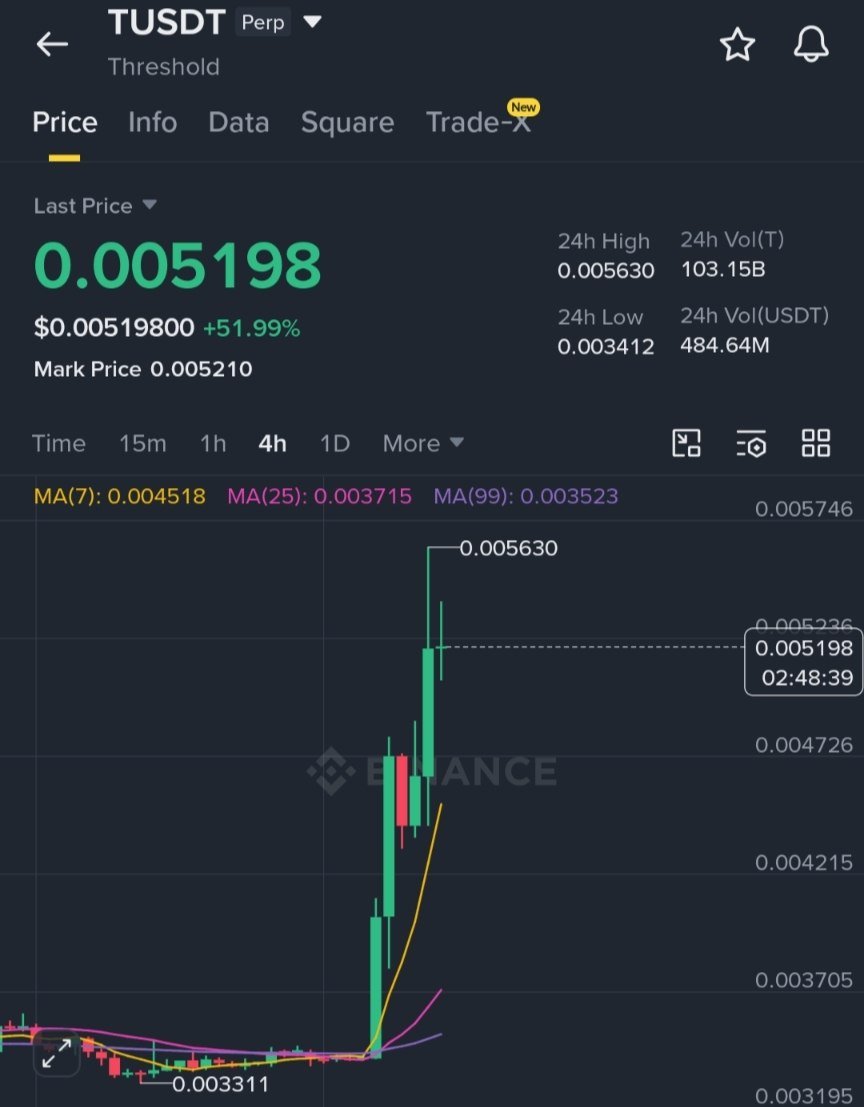Open the Square tab
Screen dimensions: 864x1107
347,122
